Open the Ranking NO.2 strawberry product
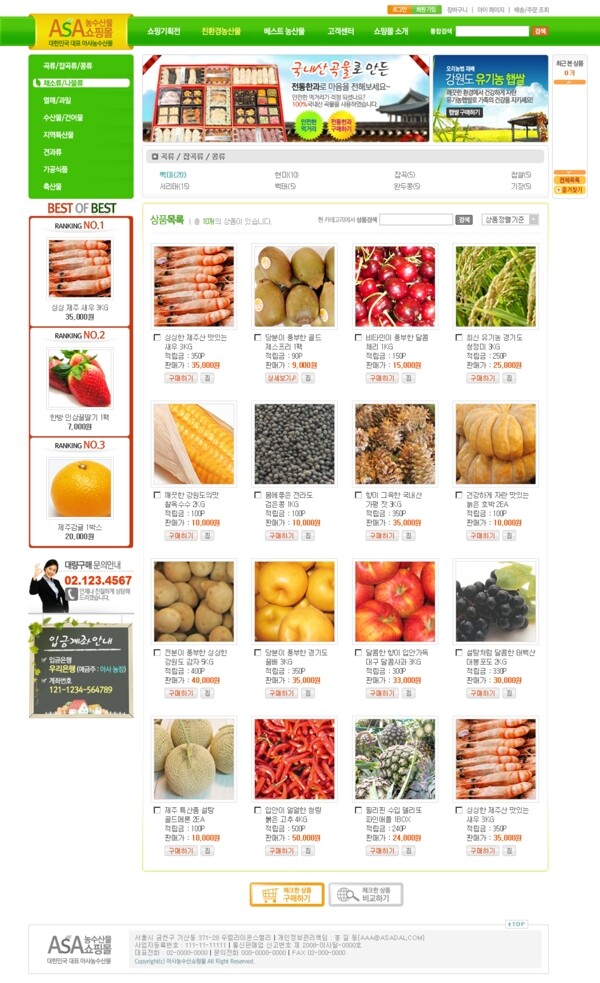Viewport: 600px width, 983px height. [80, 385]
